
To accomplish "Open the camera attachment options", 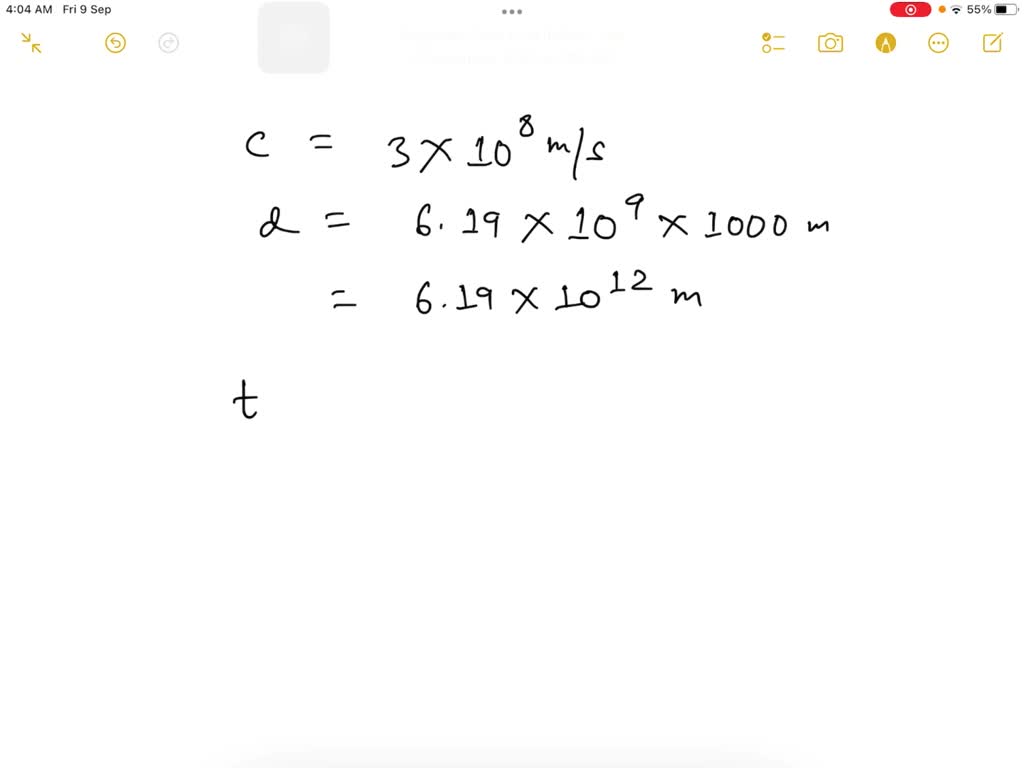I will click(830, 43).
